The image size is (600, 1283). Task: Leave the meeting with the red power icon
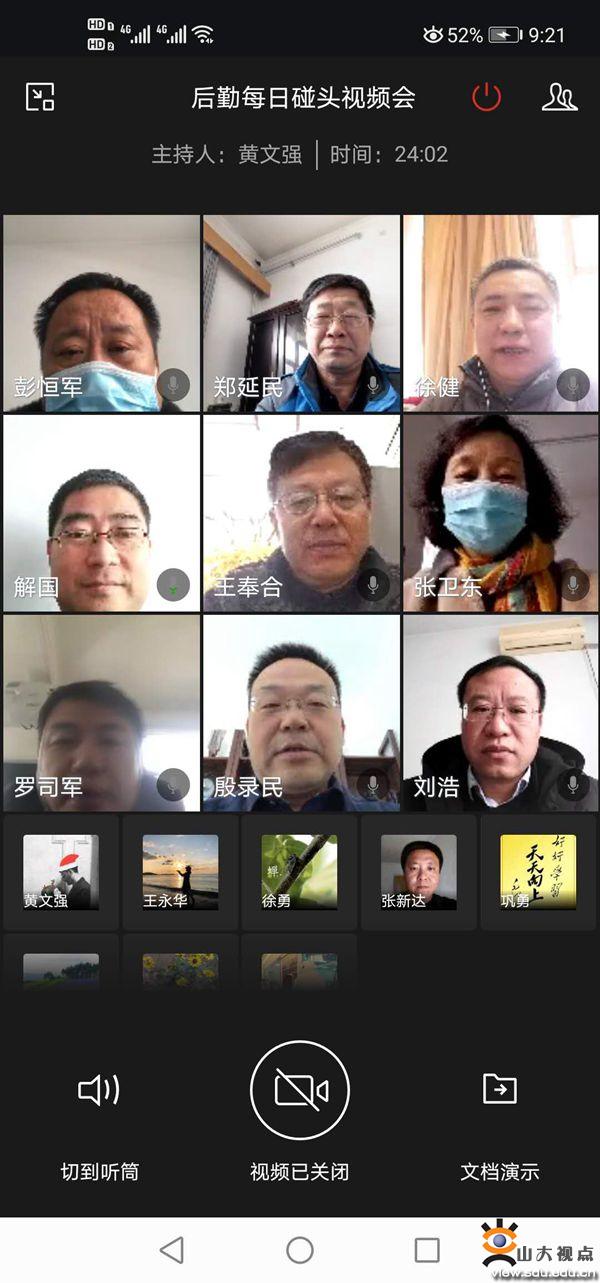click(486, 97)
